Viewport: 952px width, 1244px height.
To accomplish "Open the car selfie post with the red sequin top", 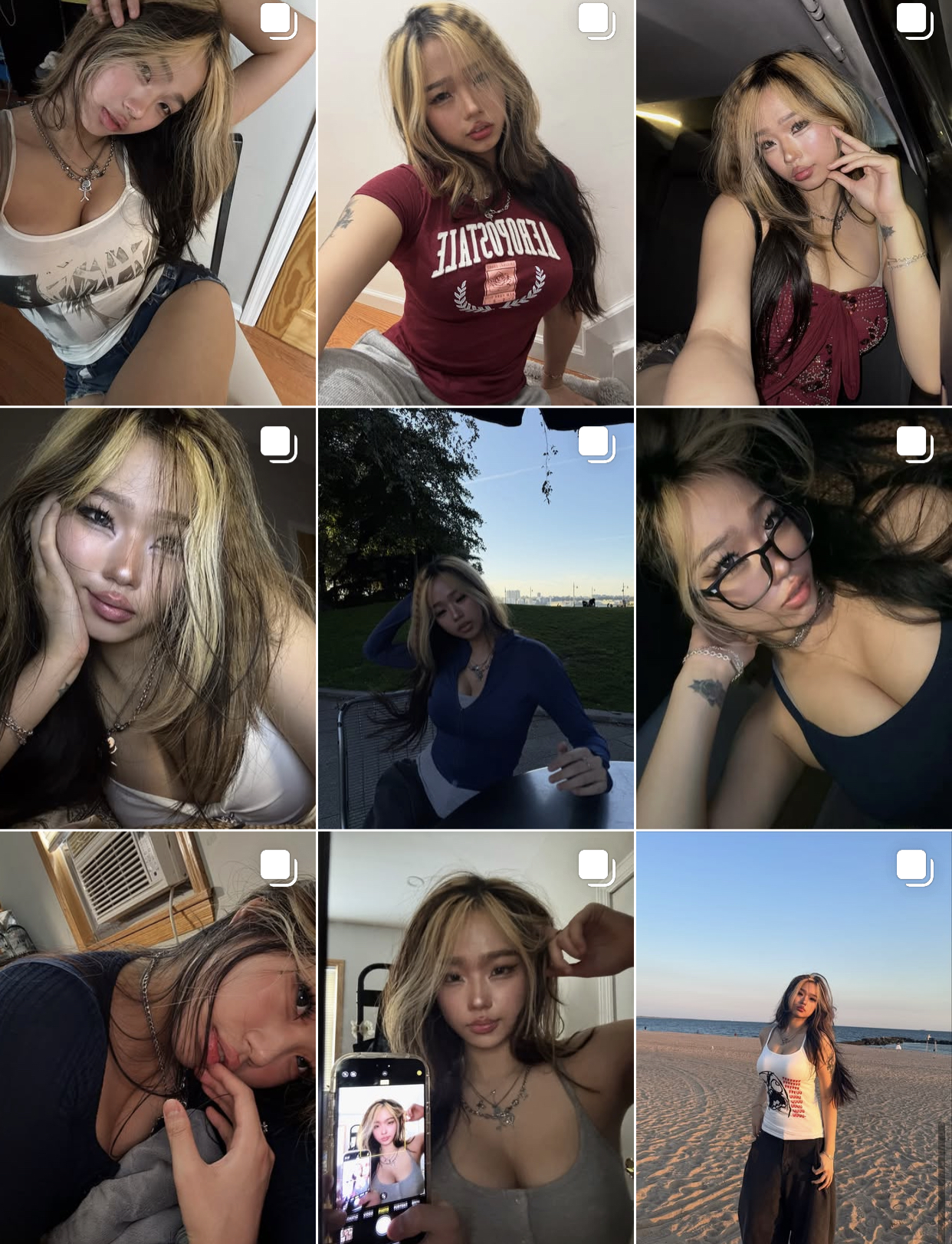I will 793,203.
